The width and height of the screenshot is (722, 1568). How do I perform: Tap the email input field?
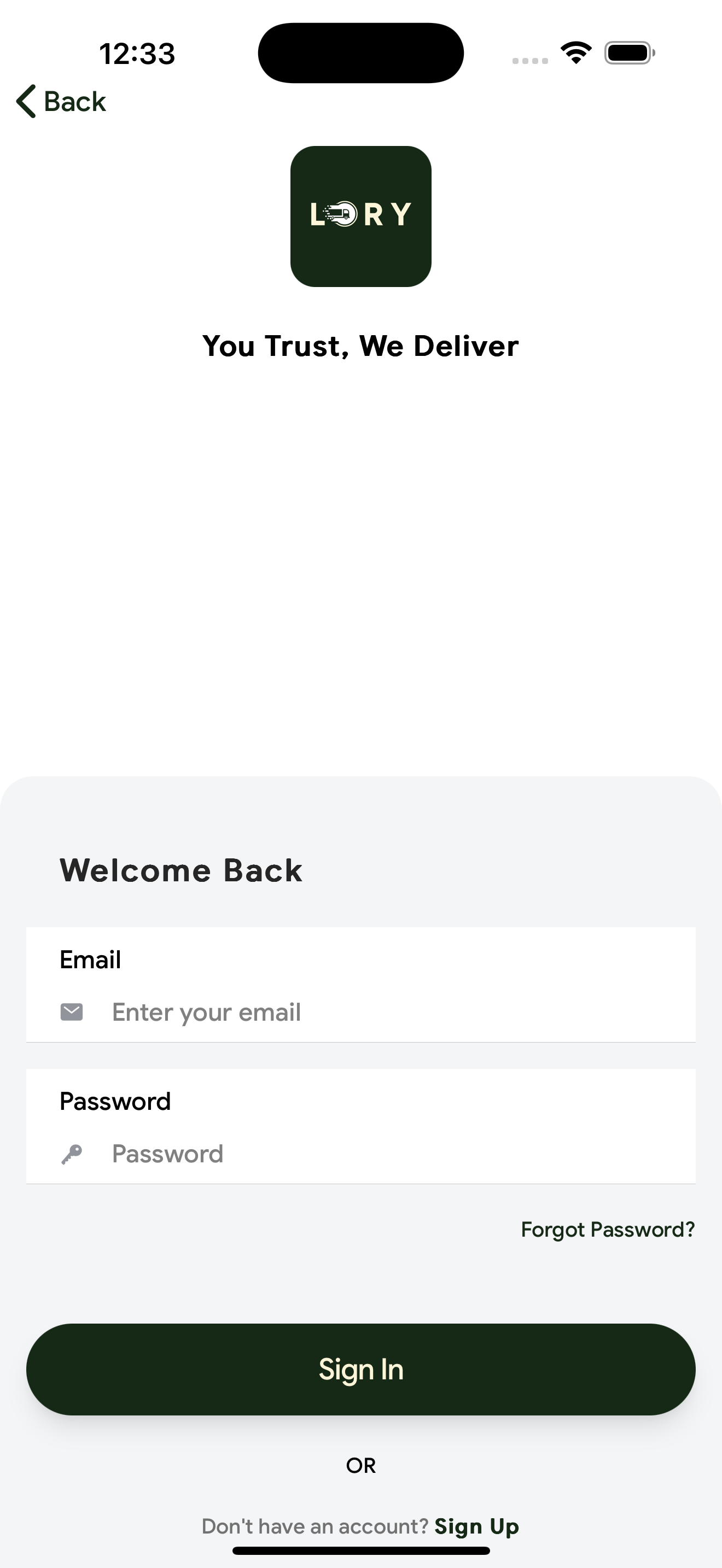click(389, 1013)
